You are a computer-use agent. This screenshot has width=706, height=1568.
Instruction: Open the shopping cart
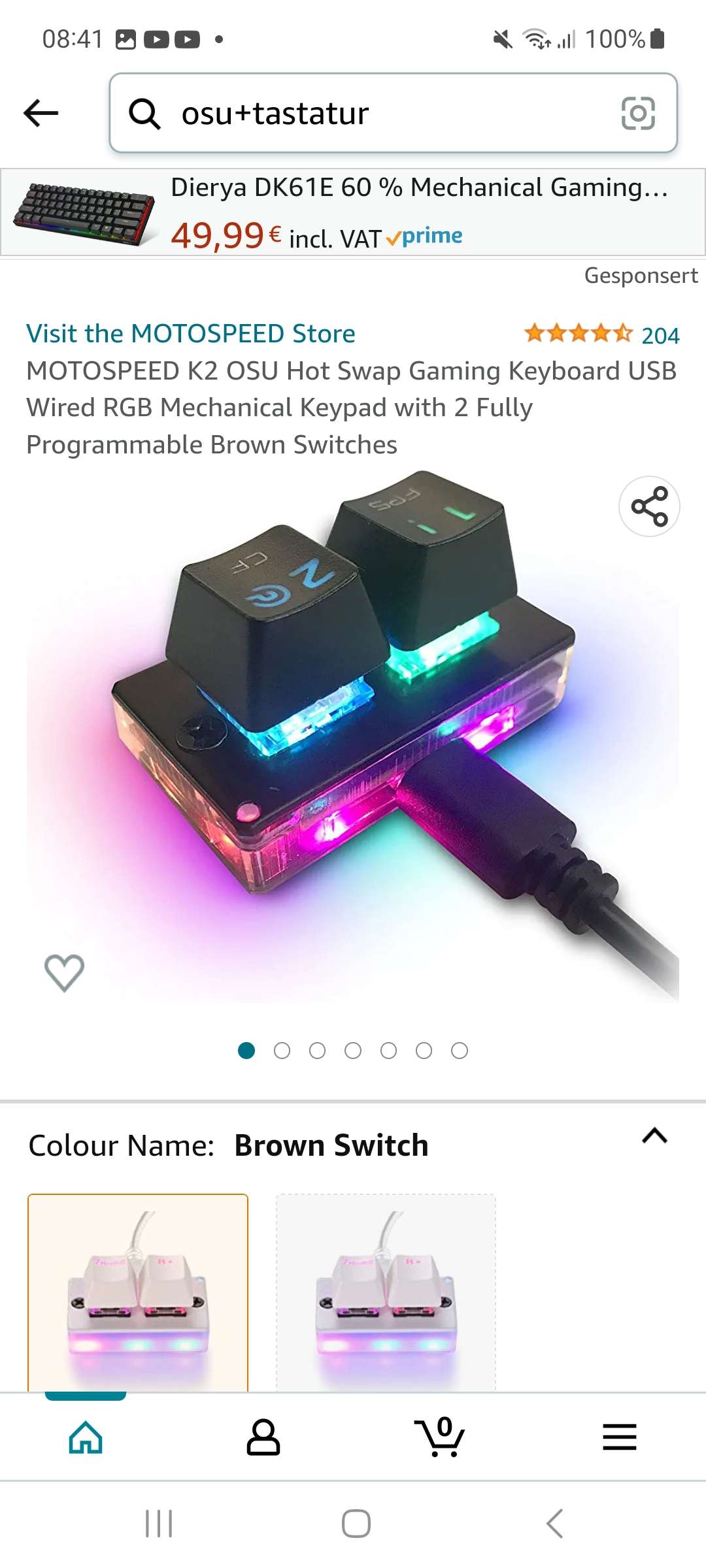(x=439, y=1437)
